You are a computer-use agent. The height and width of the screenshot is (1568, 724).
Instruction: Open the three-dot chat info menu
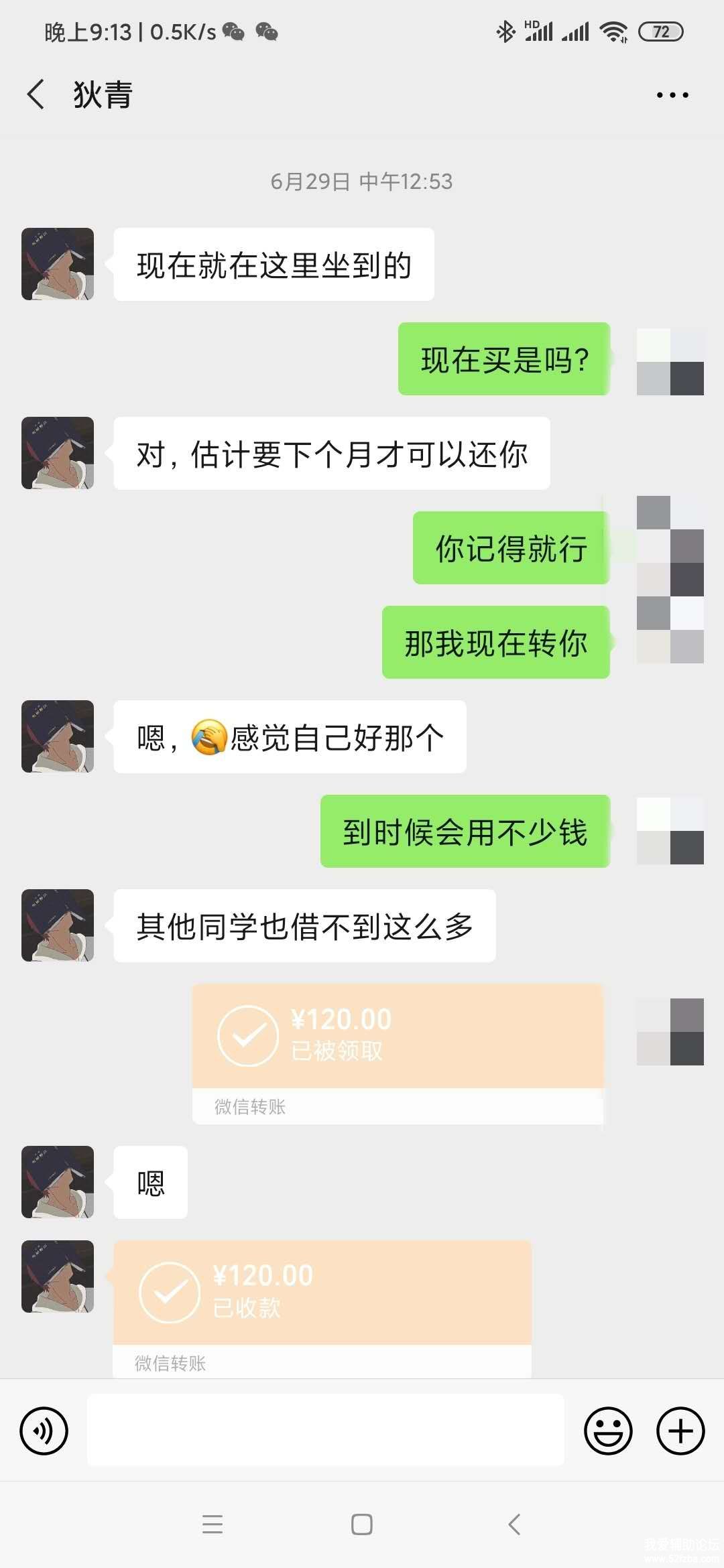click(672, 95)
